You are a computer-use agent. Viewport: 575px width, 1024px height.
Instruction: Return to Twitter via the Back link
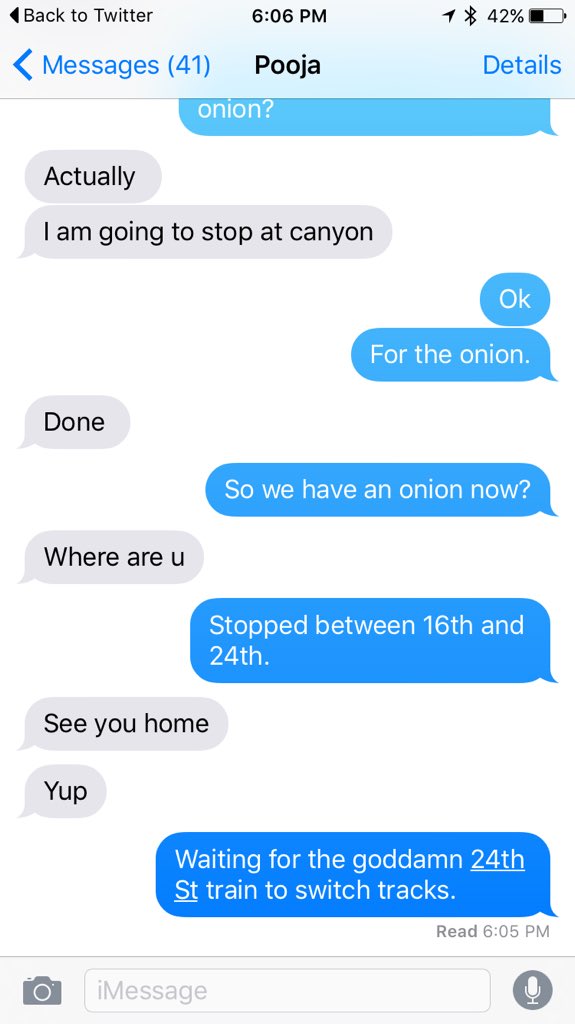click(x=81, y=16)
